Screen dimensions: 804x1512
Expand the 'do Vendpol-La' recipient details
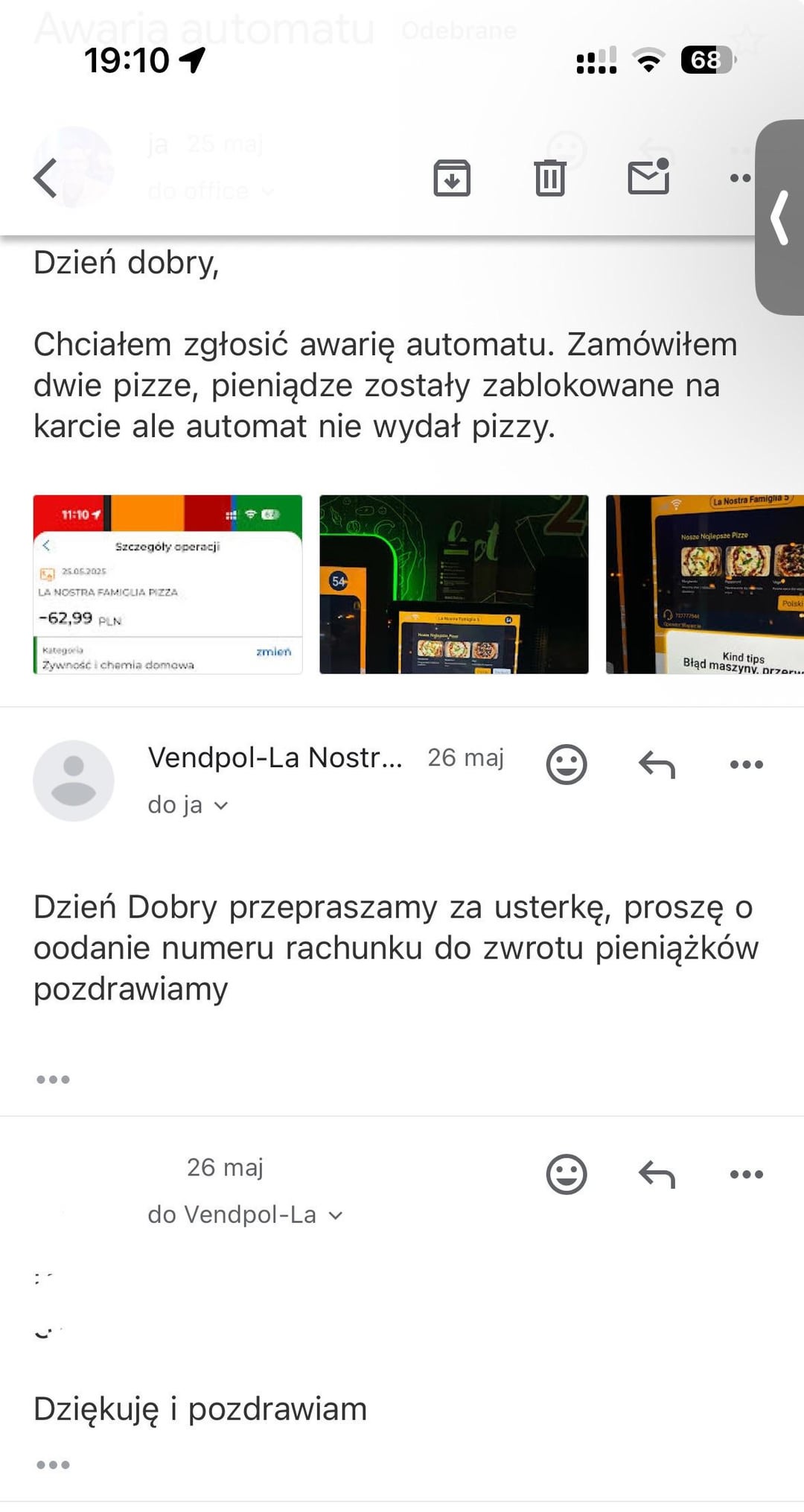tap(245, 1215)
